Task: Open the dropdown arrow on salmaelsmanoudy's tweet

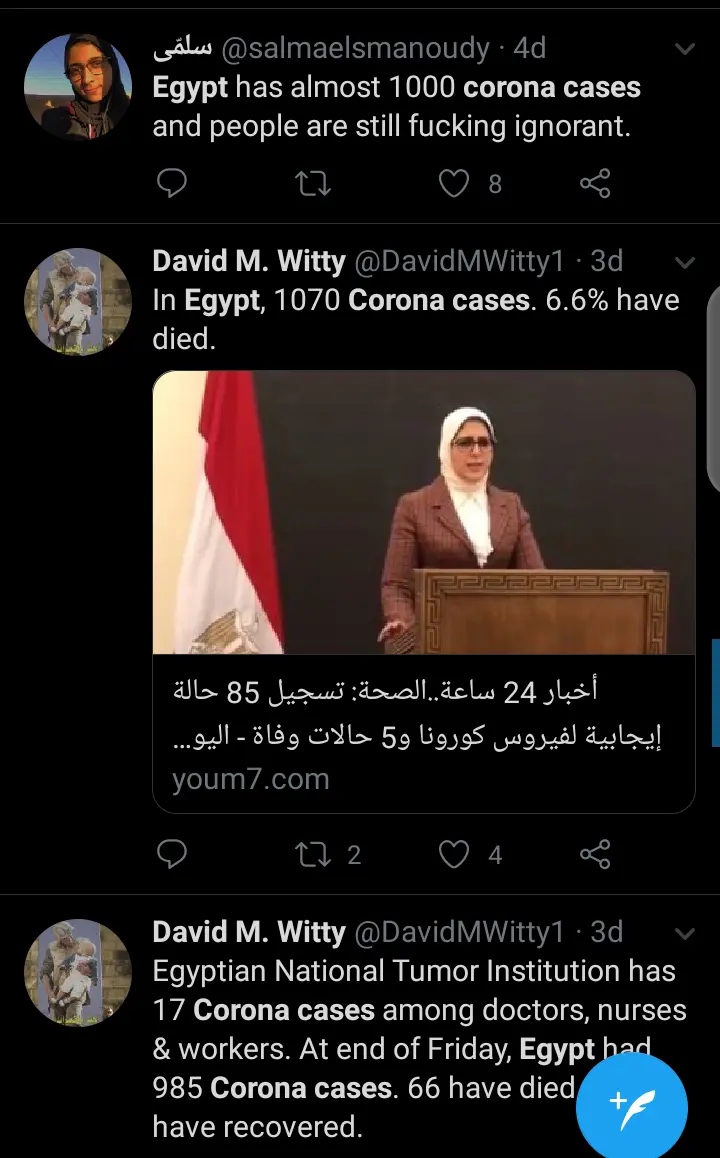Action: coord(685,49)
